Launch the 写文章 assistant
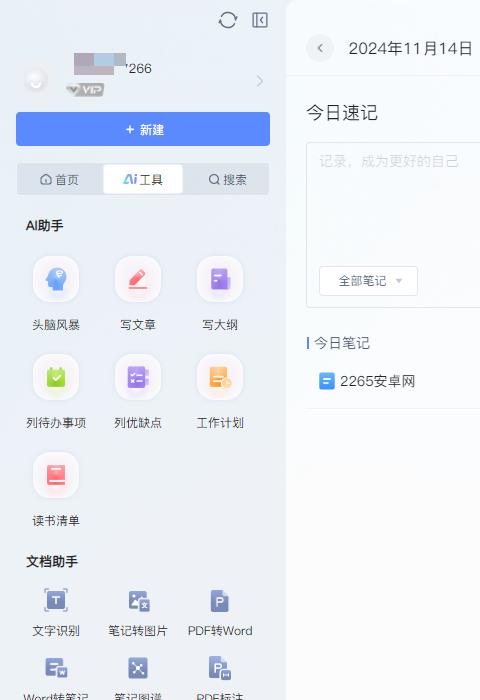This screenshot has height=700, width=480. pos(138,294)
